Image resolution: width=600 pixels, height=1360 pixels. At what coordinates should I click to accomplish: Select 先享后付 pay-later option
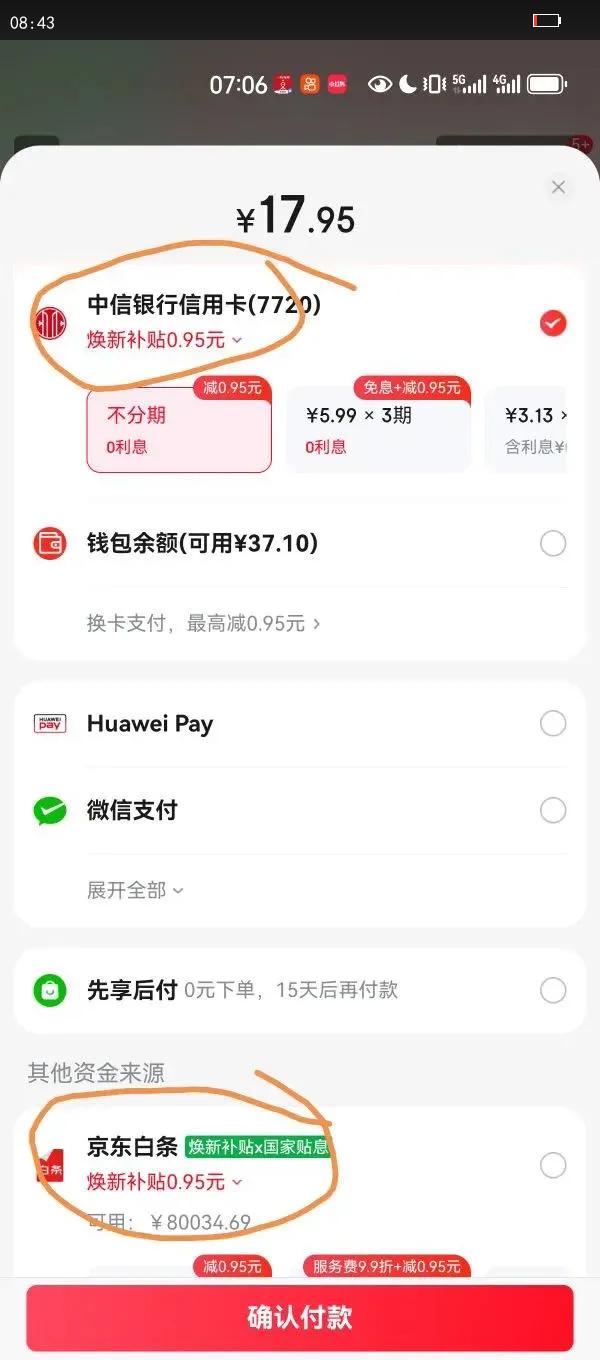[x=552, y=990]
